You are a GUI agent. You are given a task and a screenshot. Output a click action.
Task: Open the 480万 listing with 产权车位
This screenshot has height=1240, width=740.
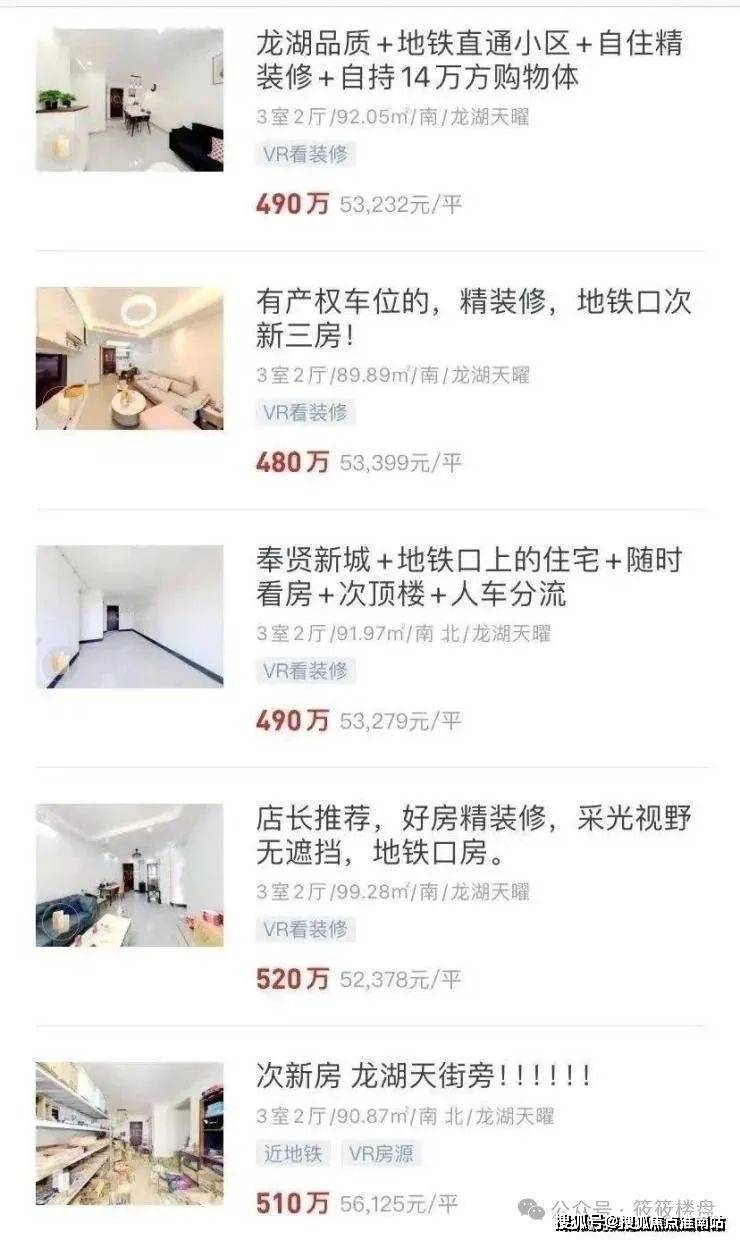[x=474, y=318]
